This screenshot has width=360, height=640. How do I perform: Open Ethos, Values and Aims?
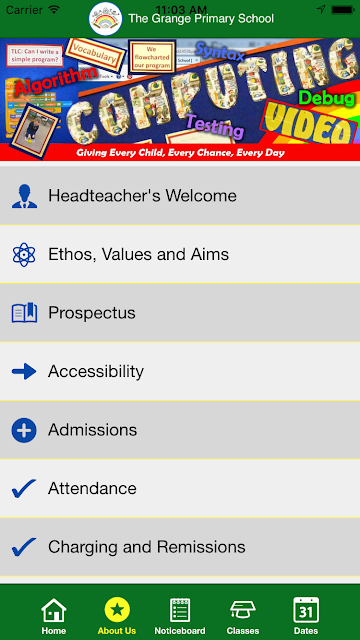180,254
